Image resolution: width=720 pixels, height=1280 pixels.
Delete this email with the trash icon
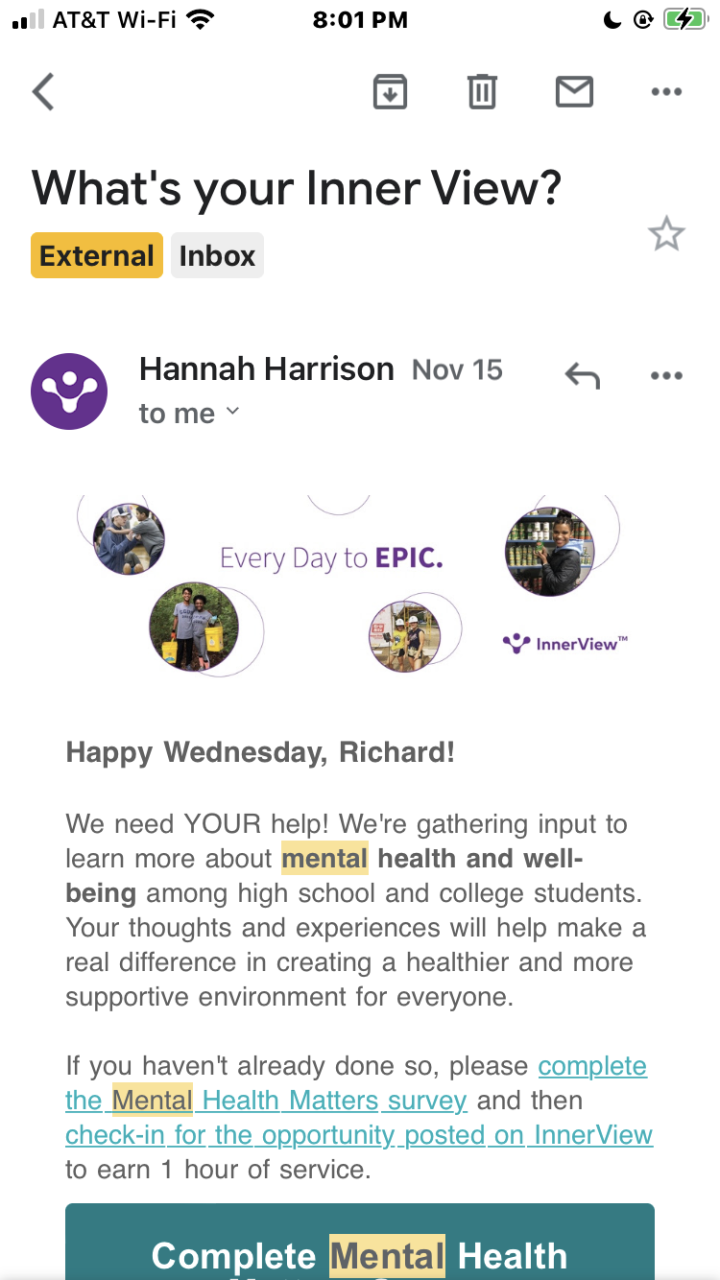tap(482, 92)
